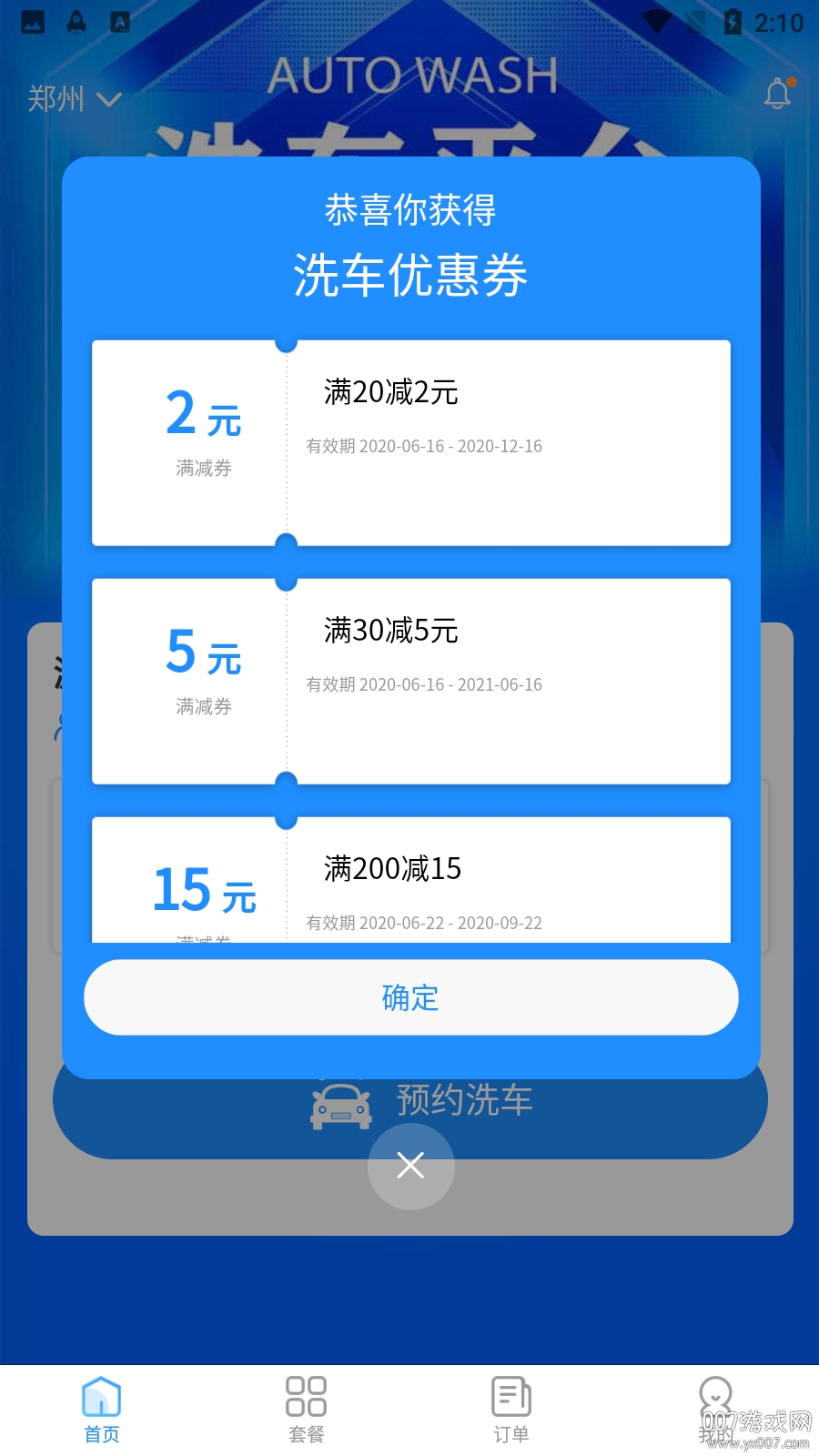
Task: Open the city dropdown chevron
Action: (109, 102)
